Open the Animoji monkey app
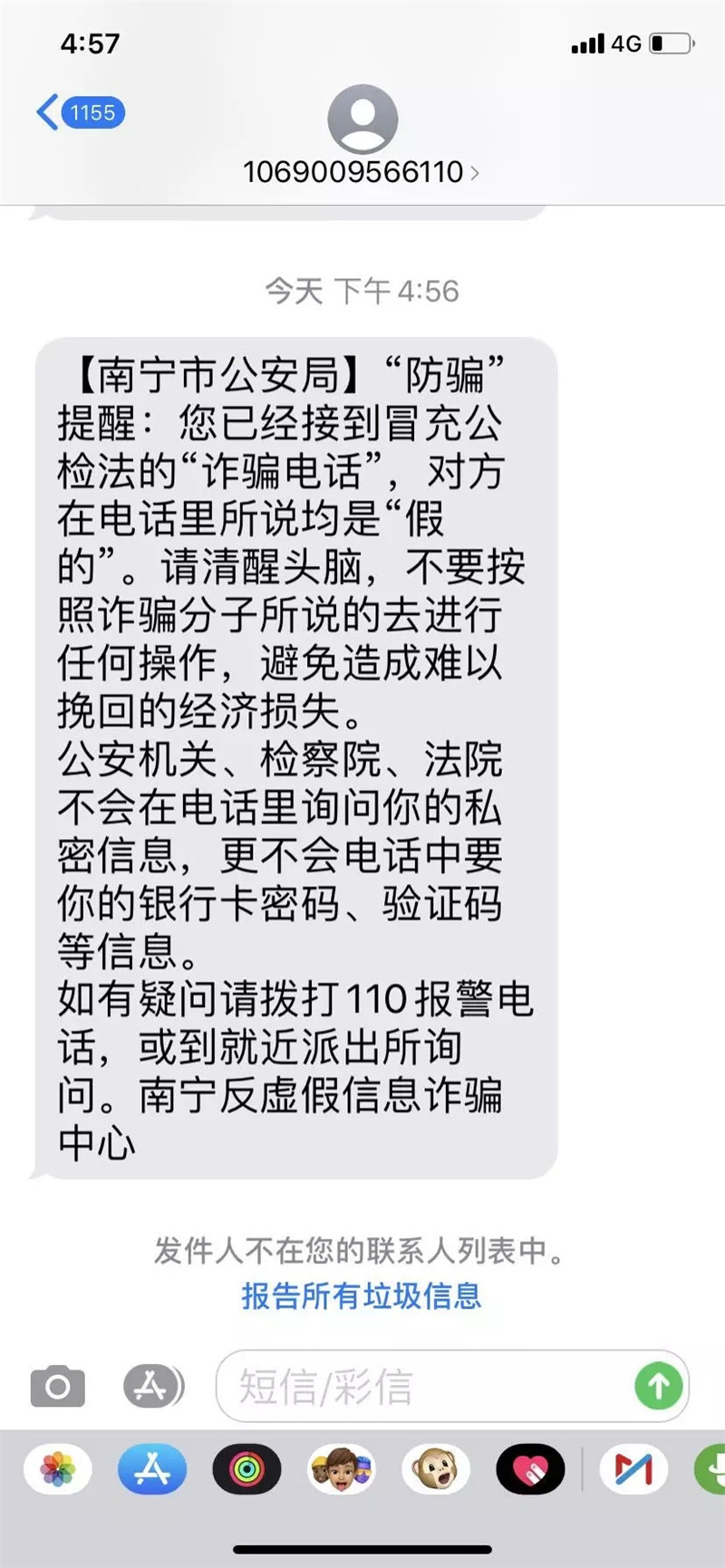This screenshot has height=1568, width=725. coord(436,1469)
